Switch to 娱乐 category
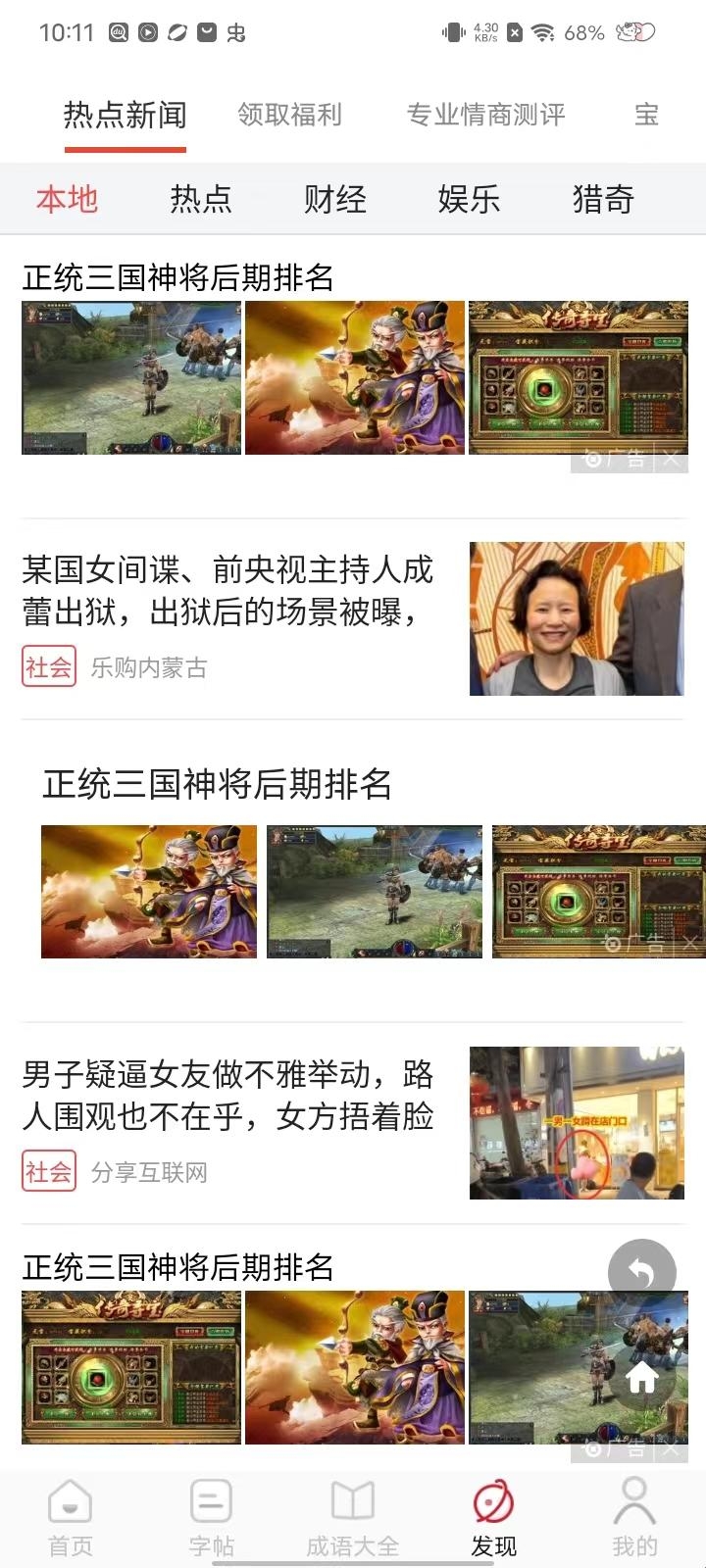 click(469, 200)
